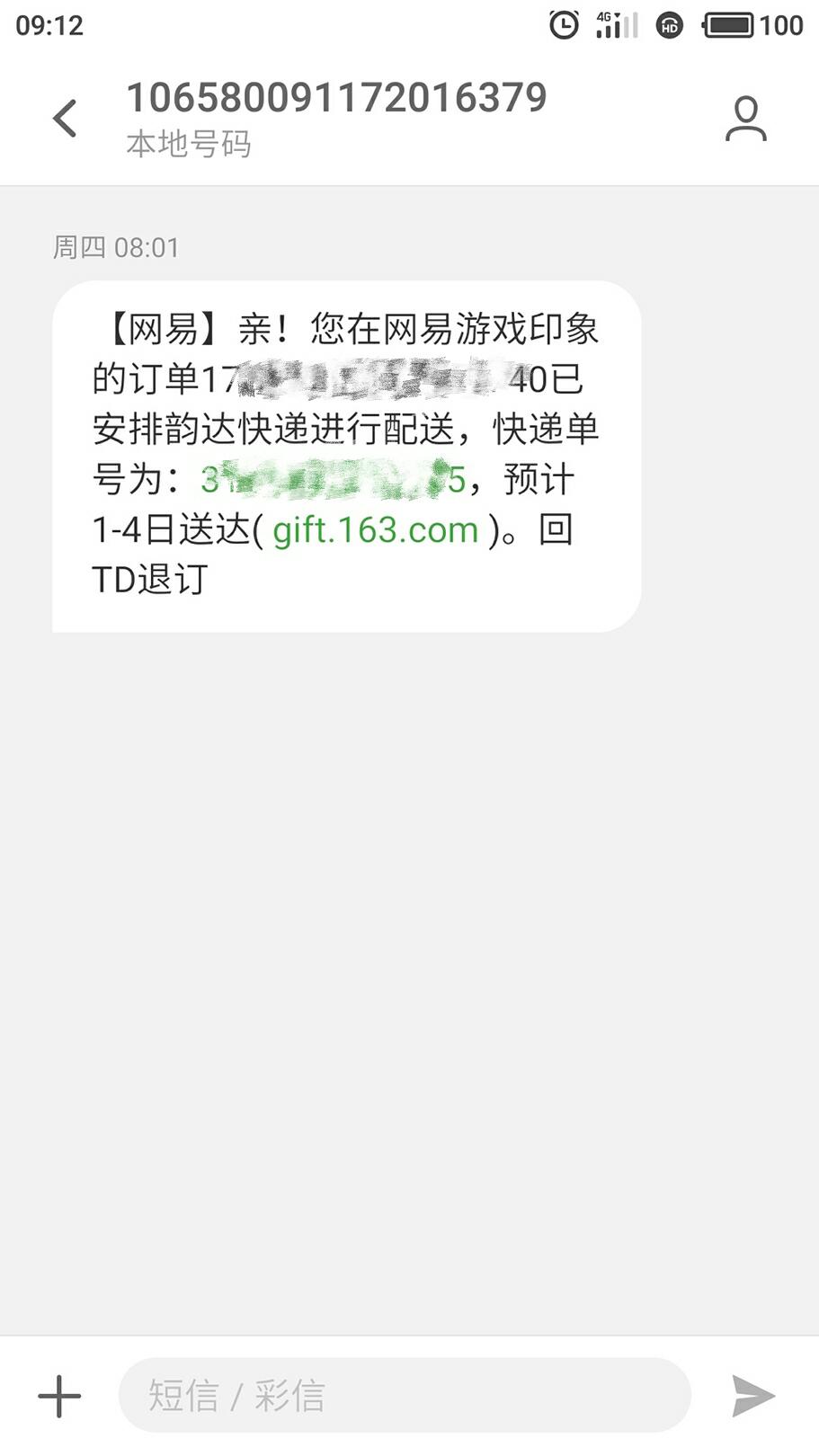The image size is (819, 1456).
Task: Open contact details for this sender
Action: pyautogui.click(x=745, y=119)
